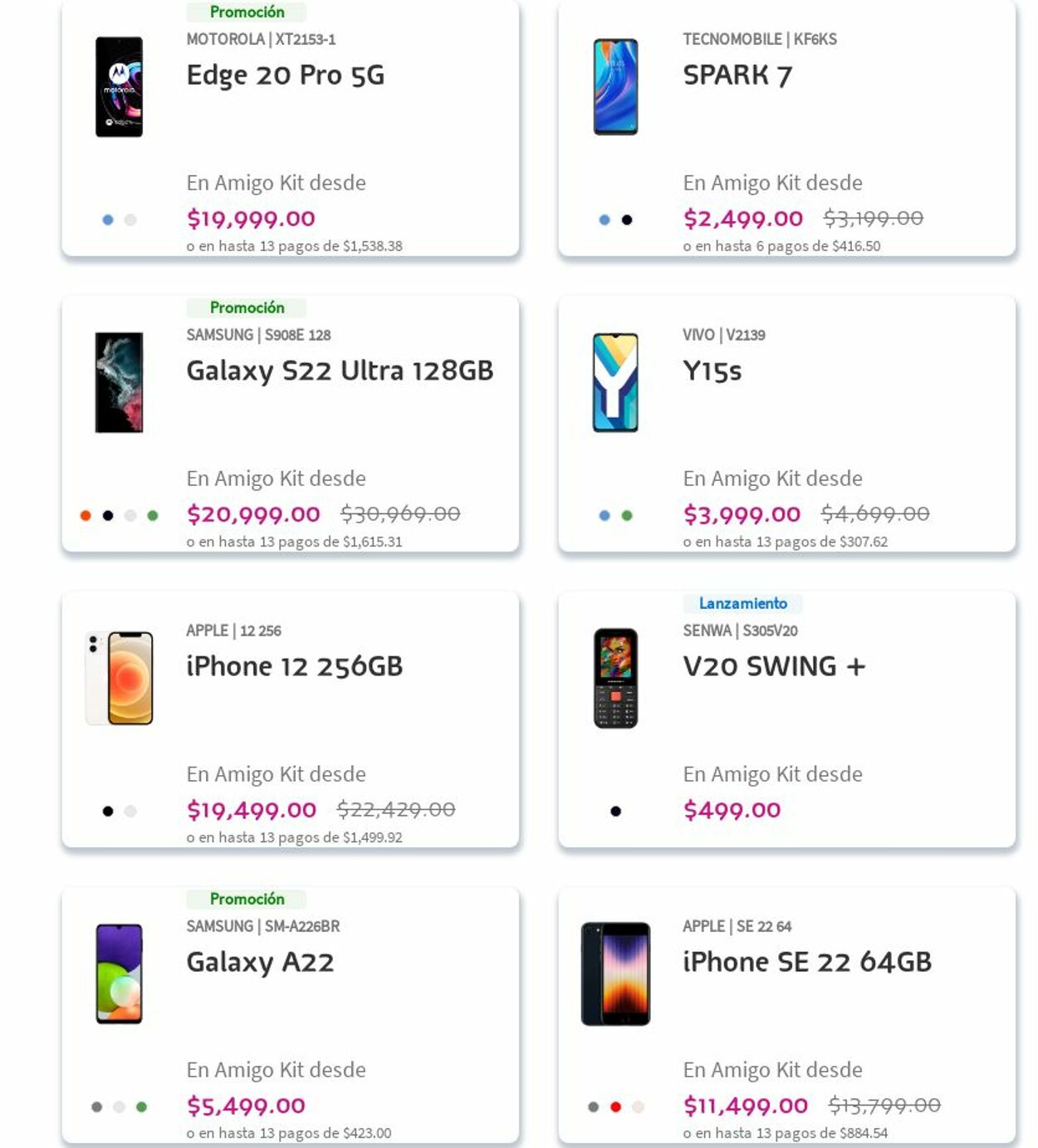This screenshot has width=1038, height=1148.
Task: Choose the green color for Galaxy S22 Ultra
Action: [153, 516]
